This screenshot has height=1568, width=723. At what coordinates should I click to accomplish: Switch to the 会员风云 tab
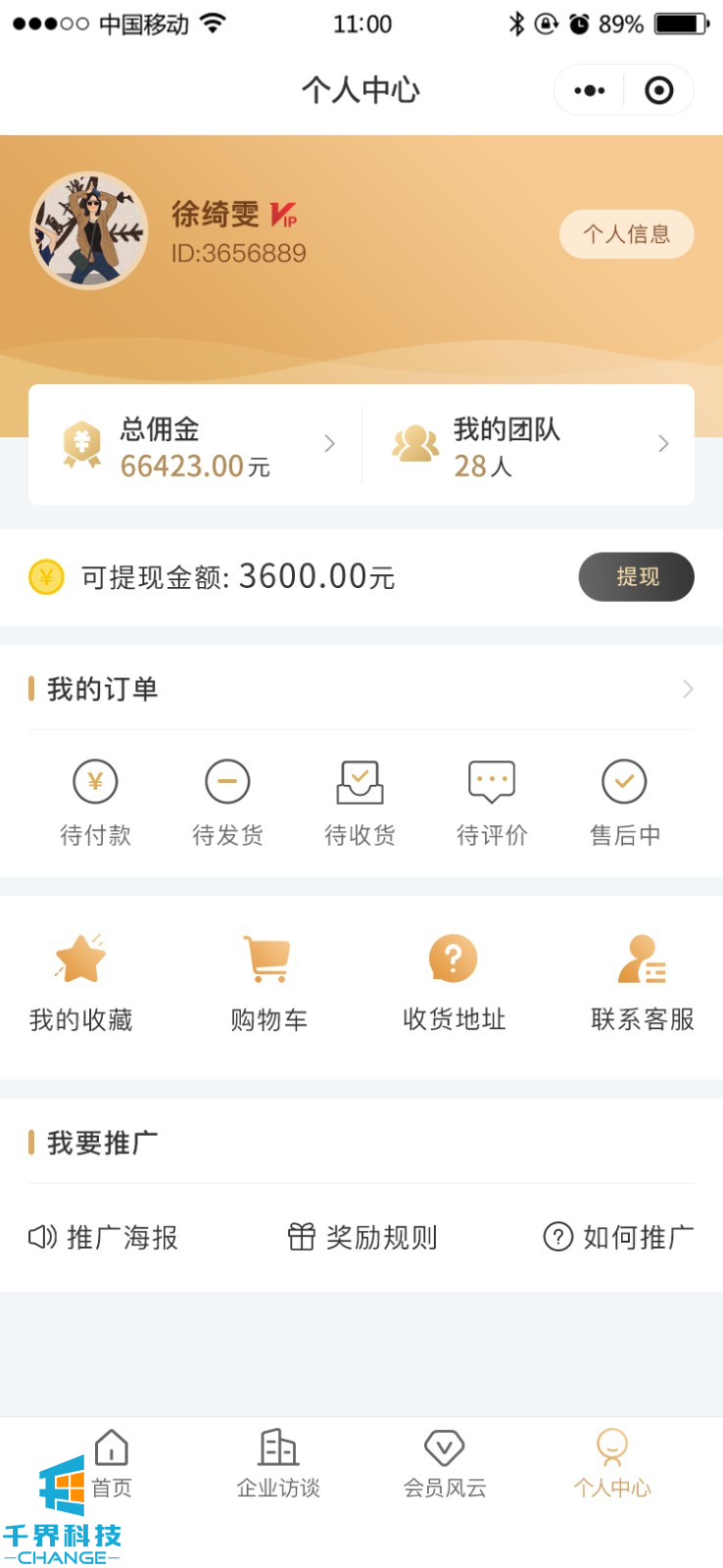click(445, 1464)
